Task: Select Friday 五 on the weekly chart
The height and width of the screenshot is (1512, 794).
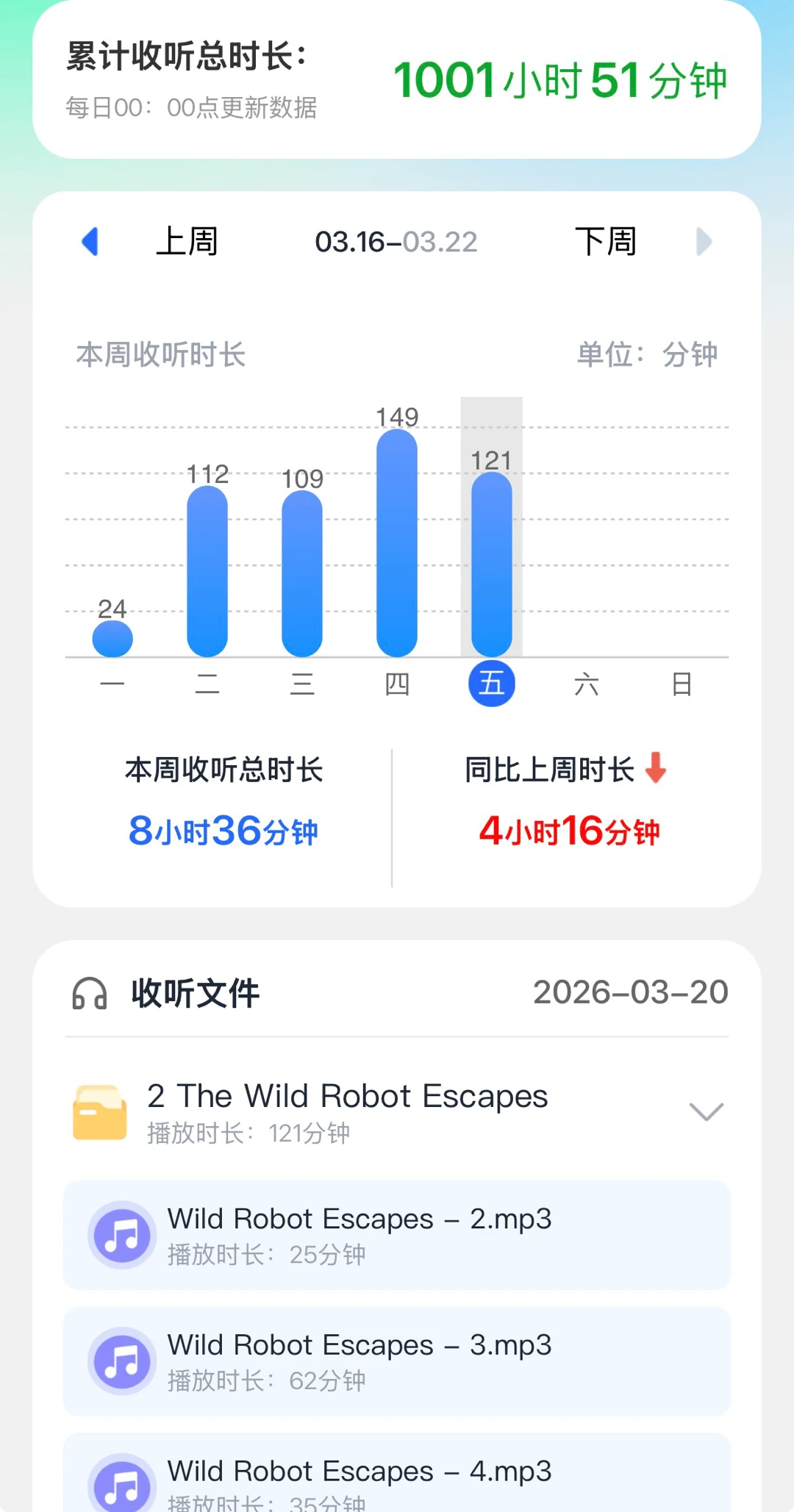Action: tap(491, 683)
